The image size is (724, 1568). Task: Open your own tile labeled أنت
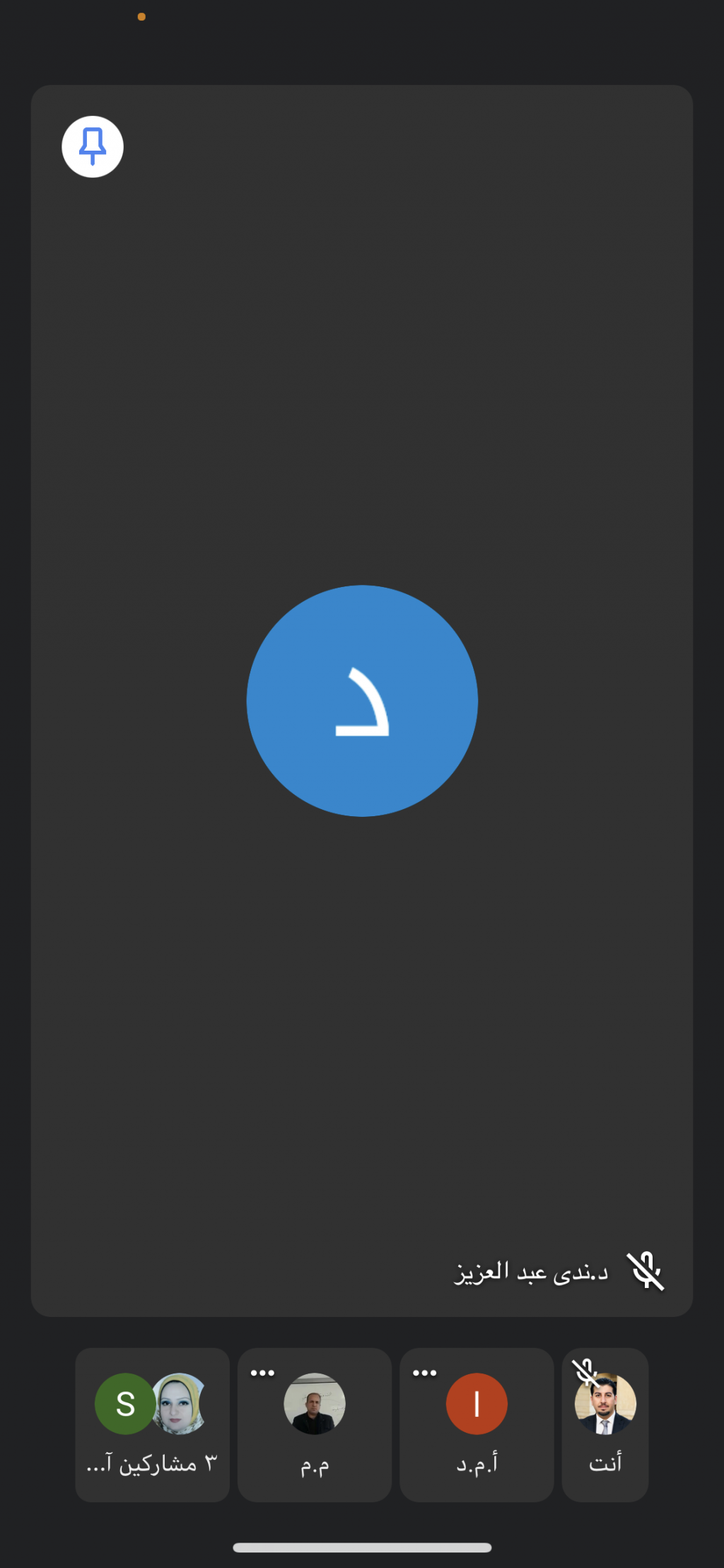(605, 1424)
